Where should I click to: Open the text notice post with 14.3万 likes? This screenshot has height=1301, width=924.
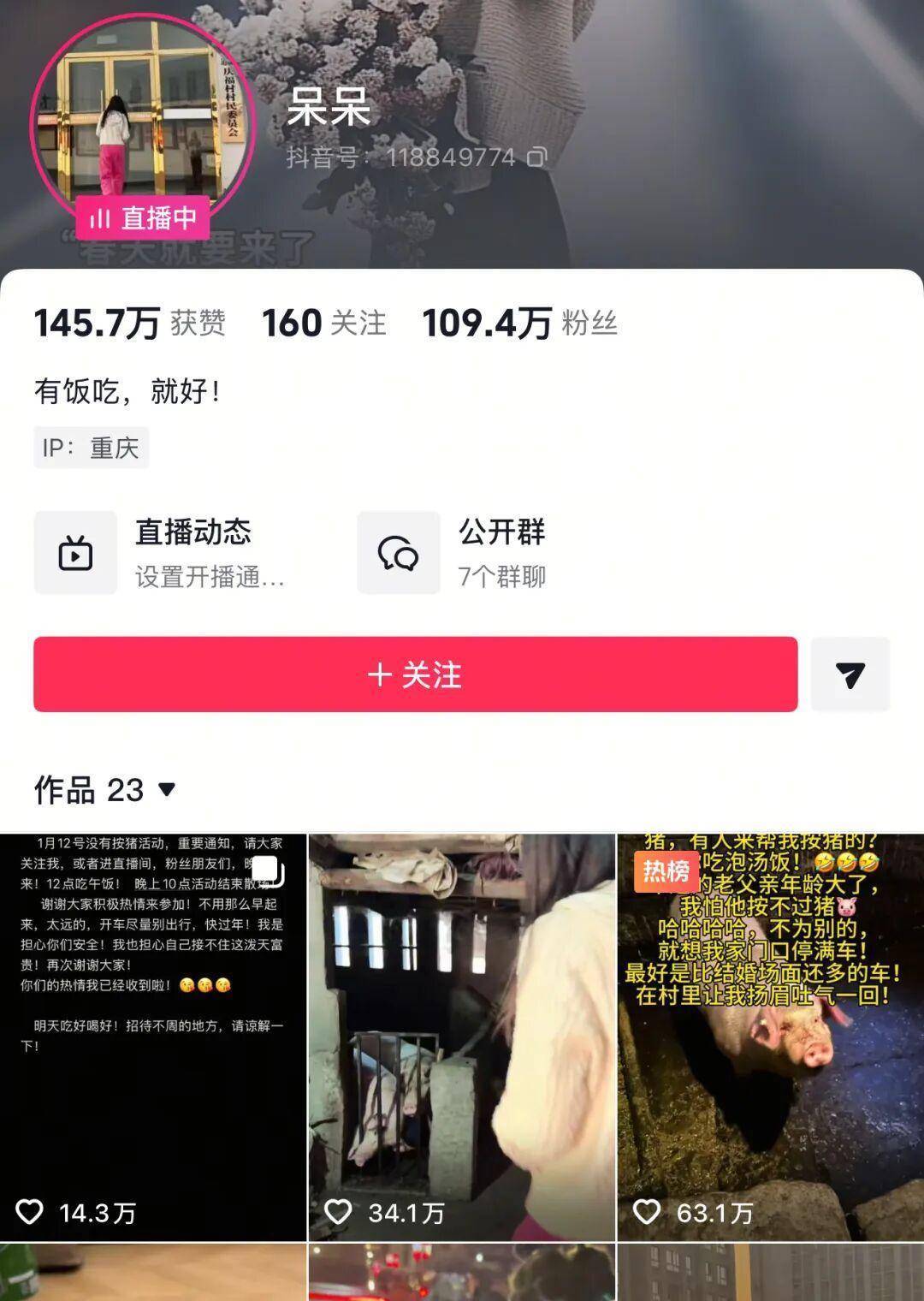tap(152, 1036)
